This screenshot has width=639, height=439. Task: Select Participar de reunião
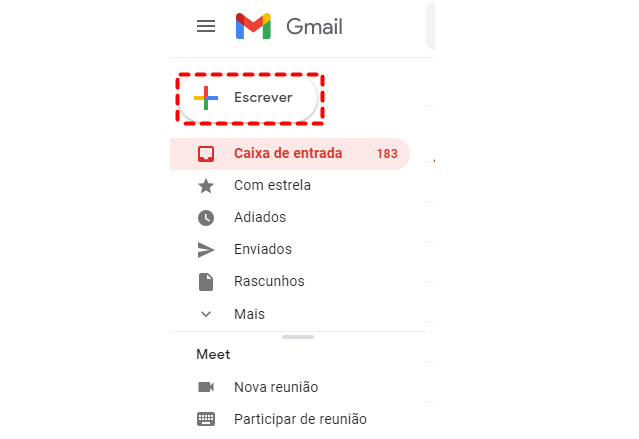tap(300, 419)
